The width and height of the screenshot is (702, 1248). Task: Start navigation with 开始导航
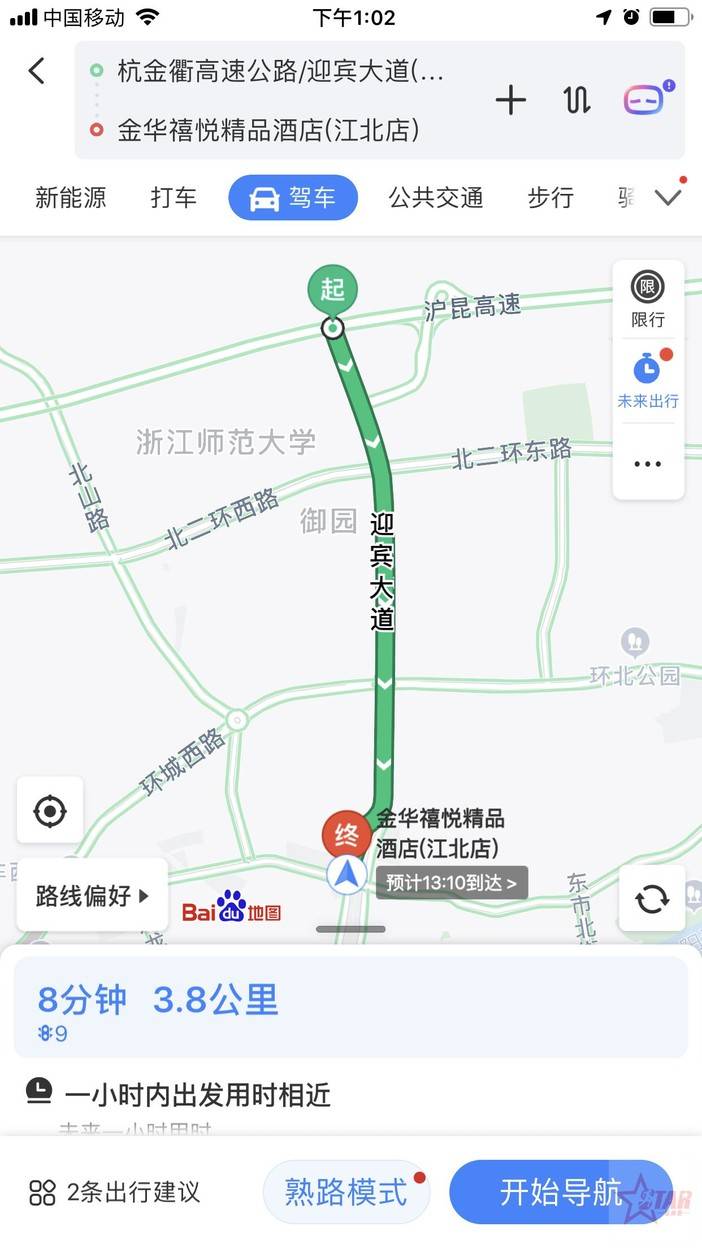click(560, 1192)
